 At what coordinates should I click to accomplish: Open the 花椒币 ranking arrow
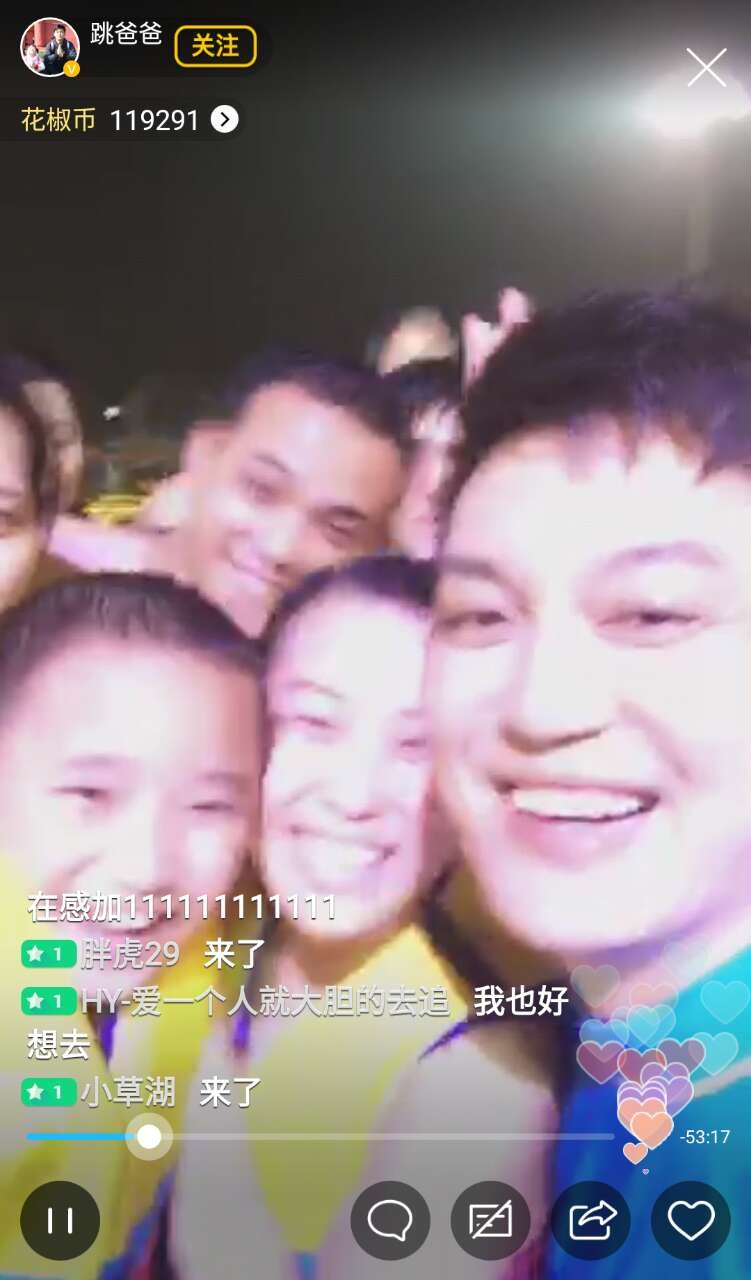tap(225, 120)
